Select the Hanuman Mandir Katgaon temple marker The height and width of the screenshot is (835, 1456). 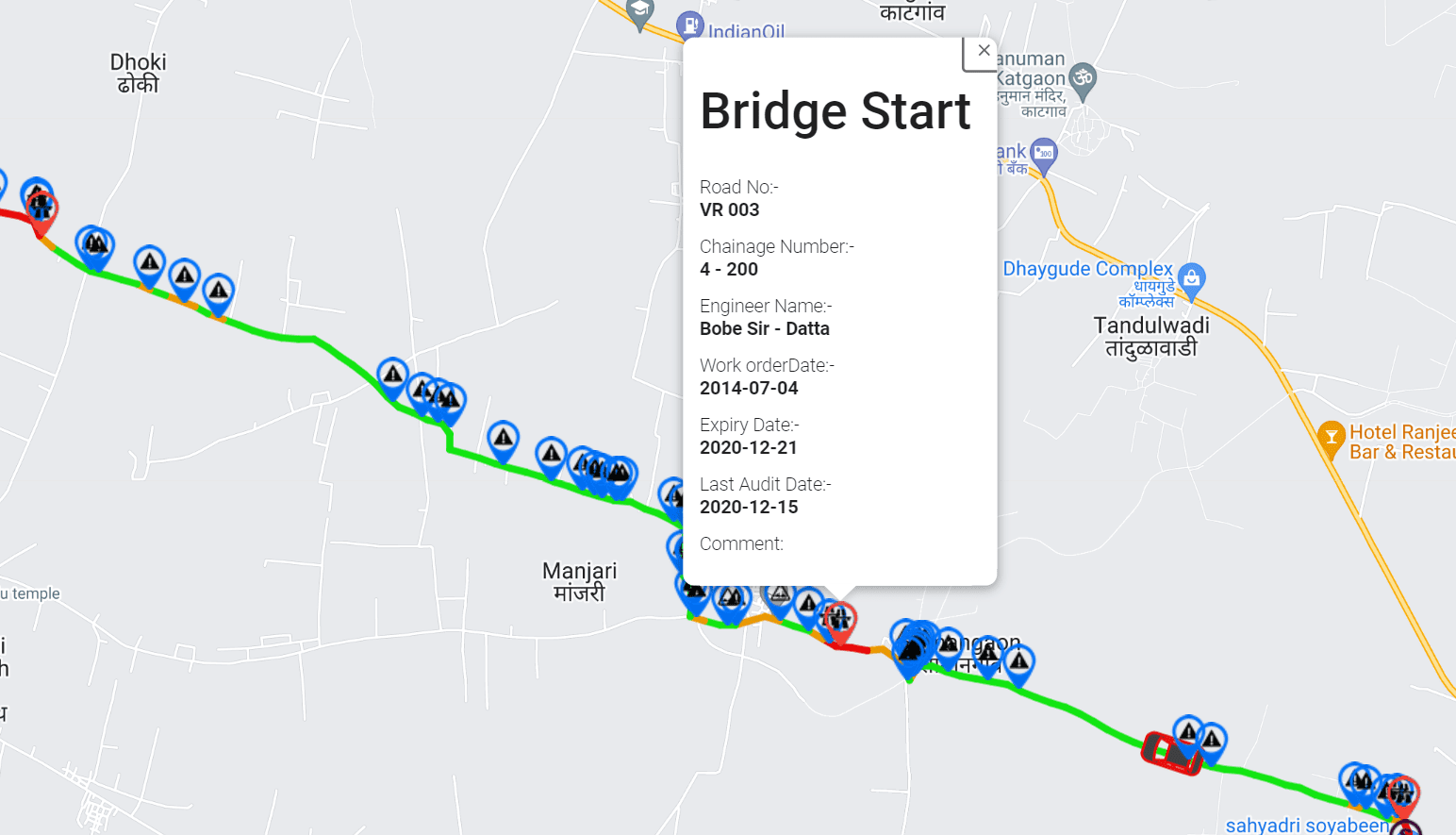pos(1084,78)
